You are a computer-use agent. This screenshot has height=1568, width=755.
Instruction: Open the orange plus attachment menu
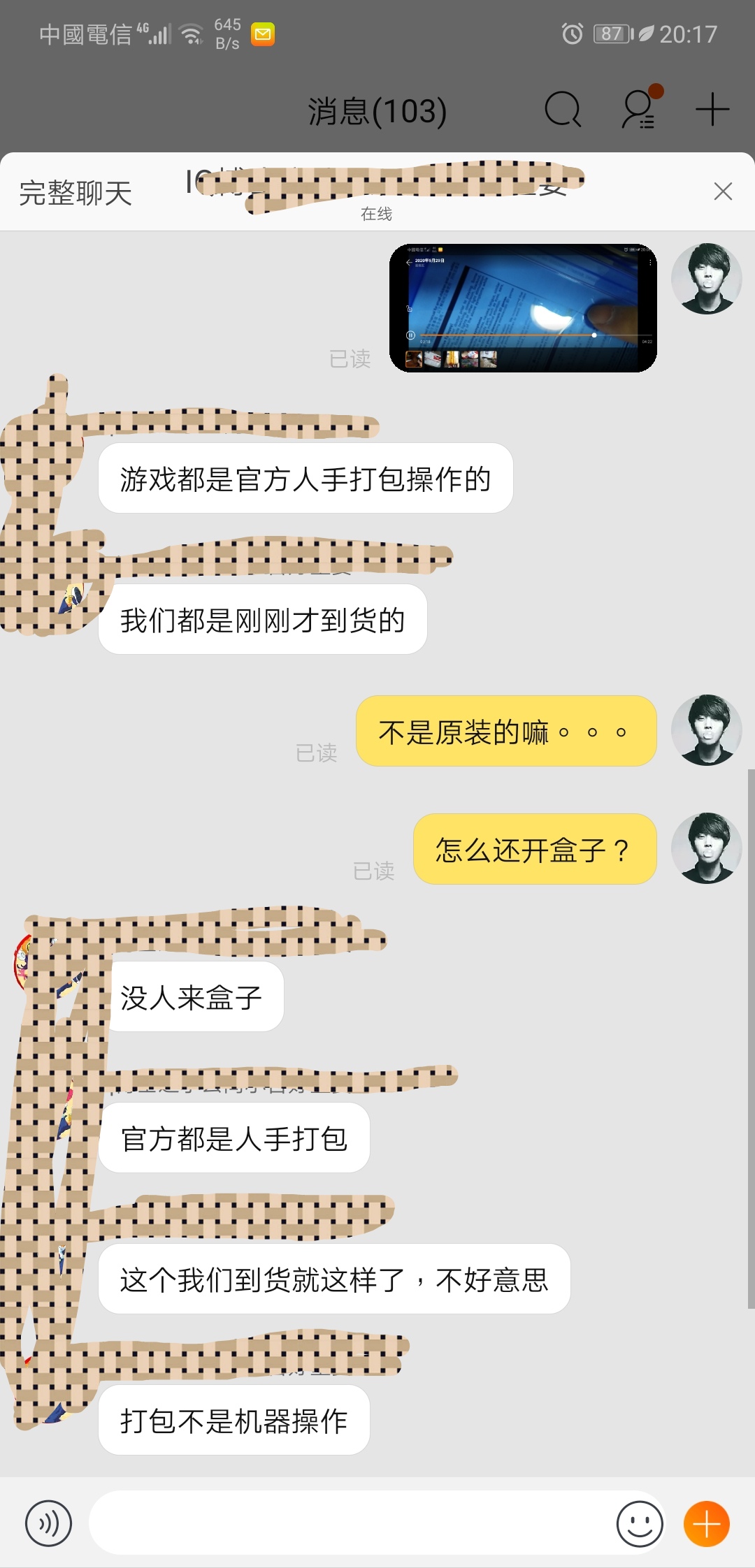coord(706,1523)
